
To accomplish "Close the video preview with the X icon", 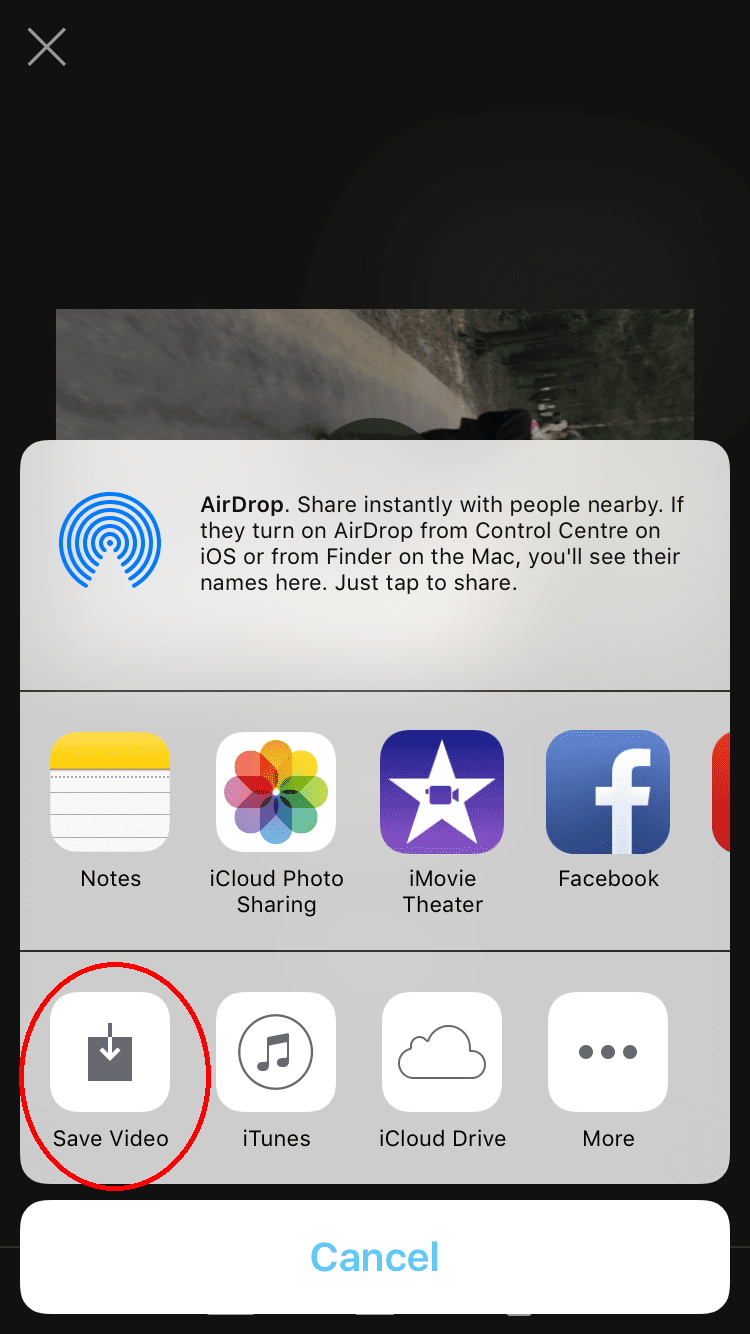I will (x=46, y=47).
